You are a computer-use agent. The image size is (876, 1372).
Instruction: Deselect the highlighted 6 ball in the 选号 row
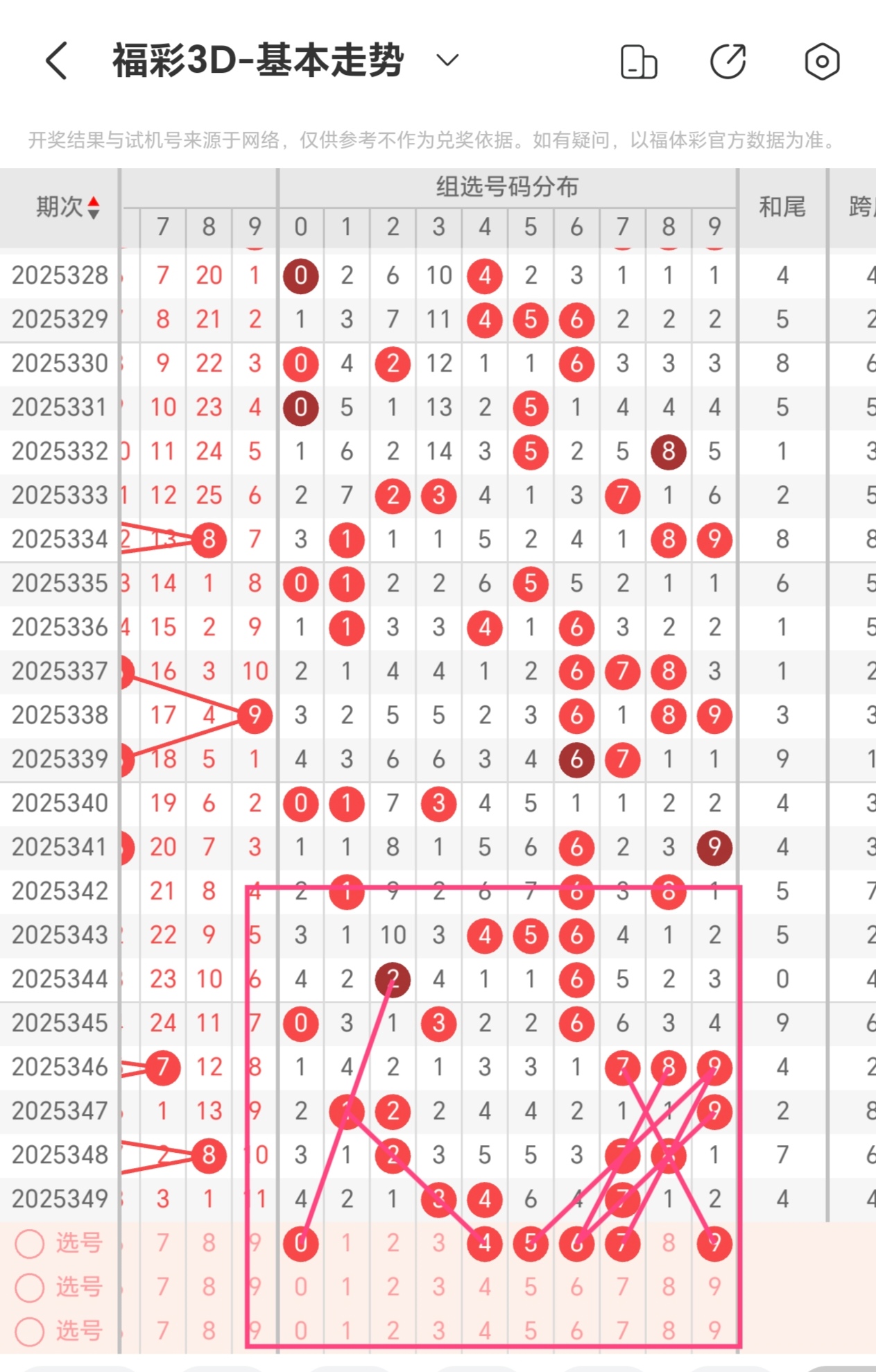576,1243
